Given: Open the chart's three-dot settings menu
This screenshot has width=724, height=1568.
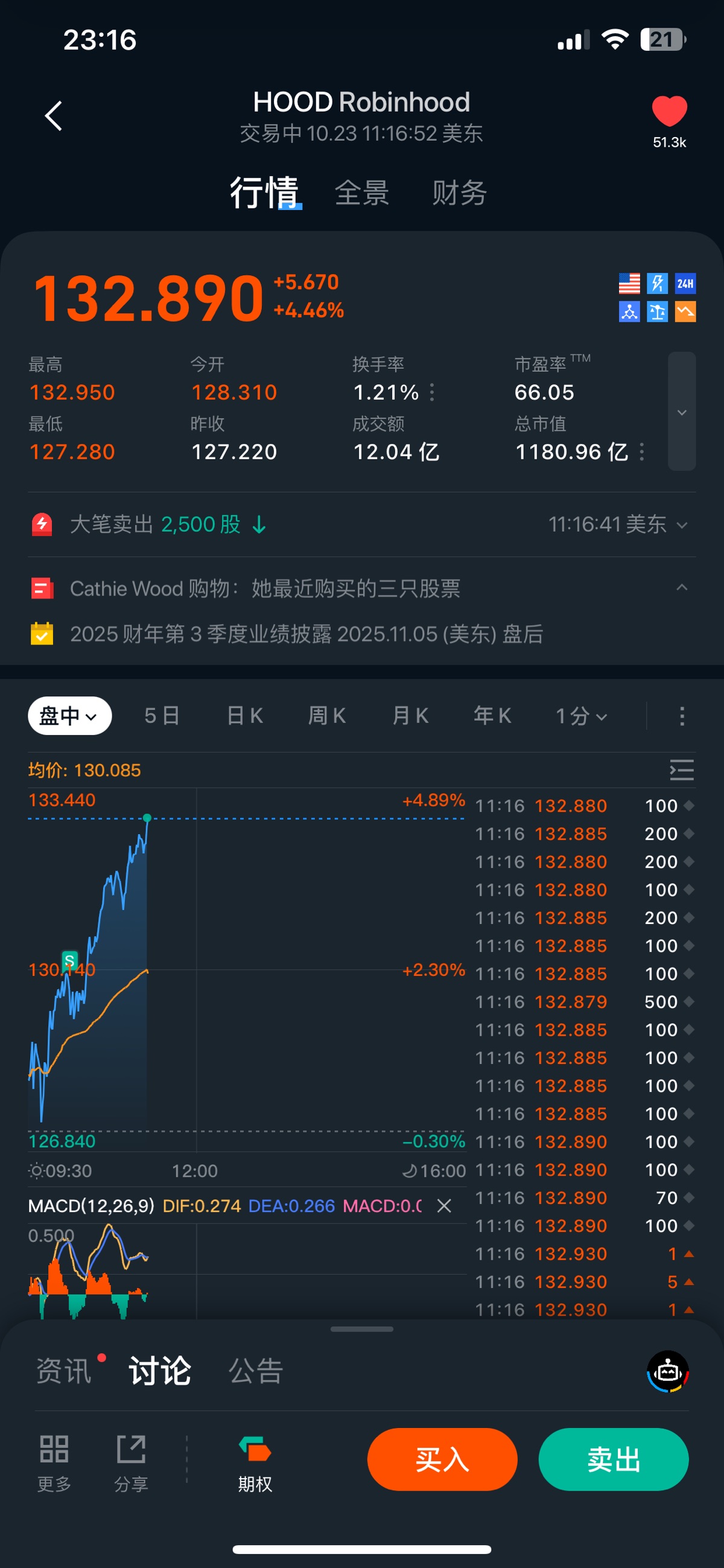Looking at the screenshot, I should (x=681, y=716).
